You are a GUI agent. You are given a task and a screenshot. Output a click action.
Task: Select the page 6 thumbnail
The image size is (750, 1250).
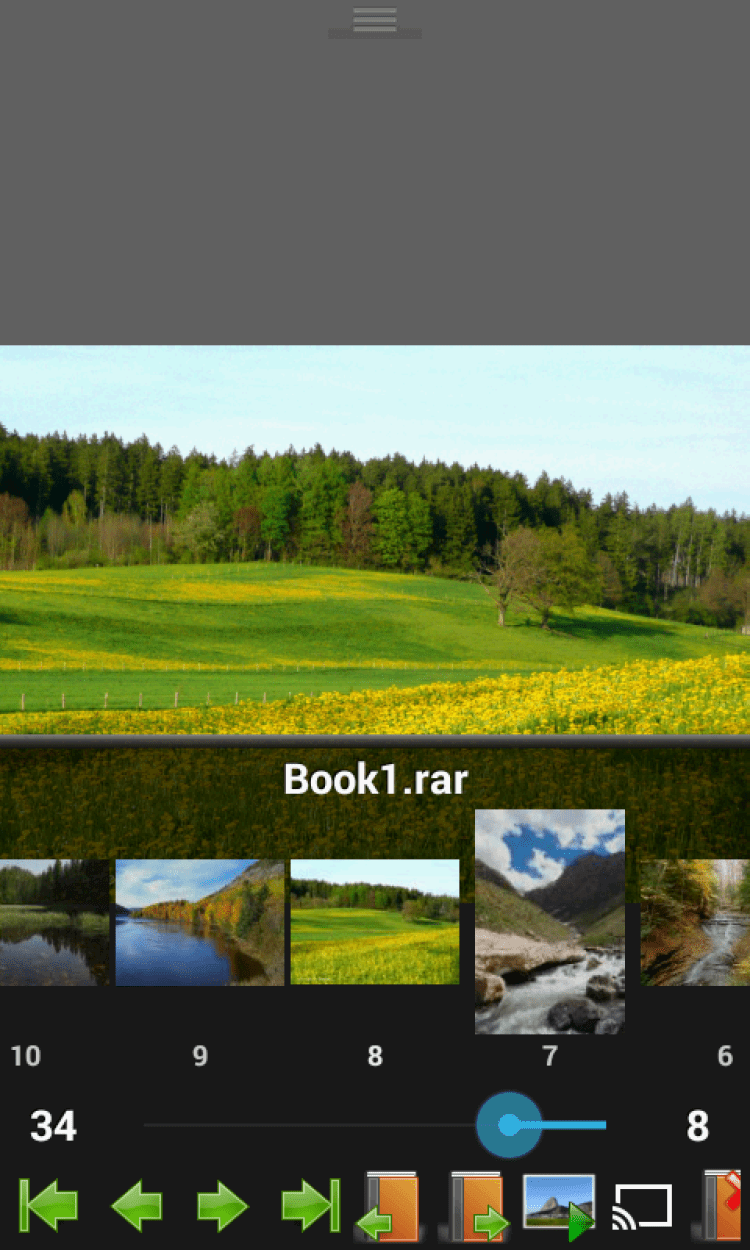[x=696, y=922]
